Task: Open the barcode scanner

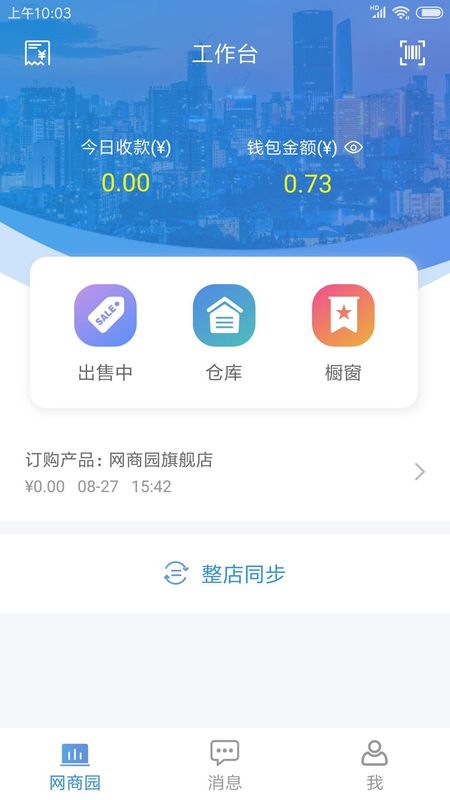Action: (x=412, y=53)
